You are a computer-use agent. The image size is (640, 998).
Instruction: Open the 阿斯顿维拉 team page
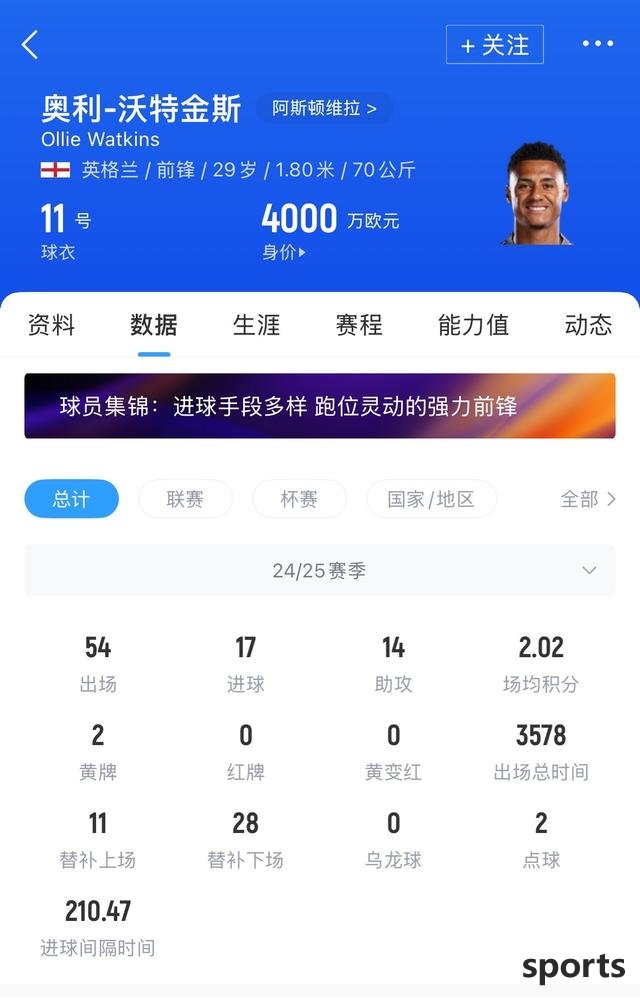(324, 108)
